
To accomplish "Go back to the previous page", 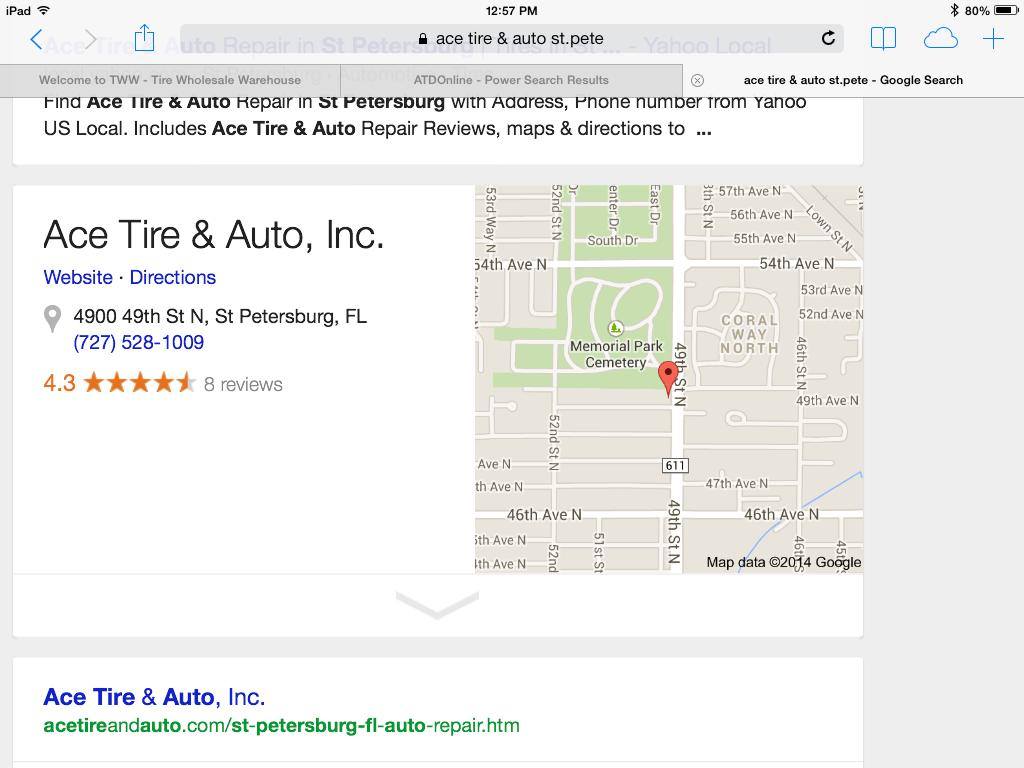I will point(36,39).
